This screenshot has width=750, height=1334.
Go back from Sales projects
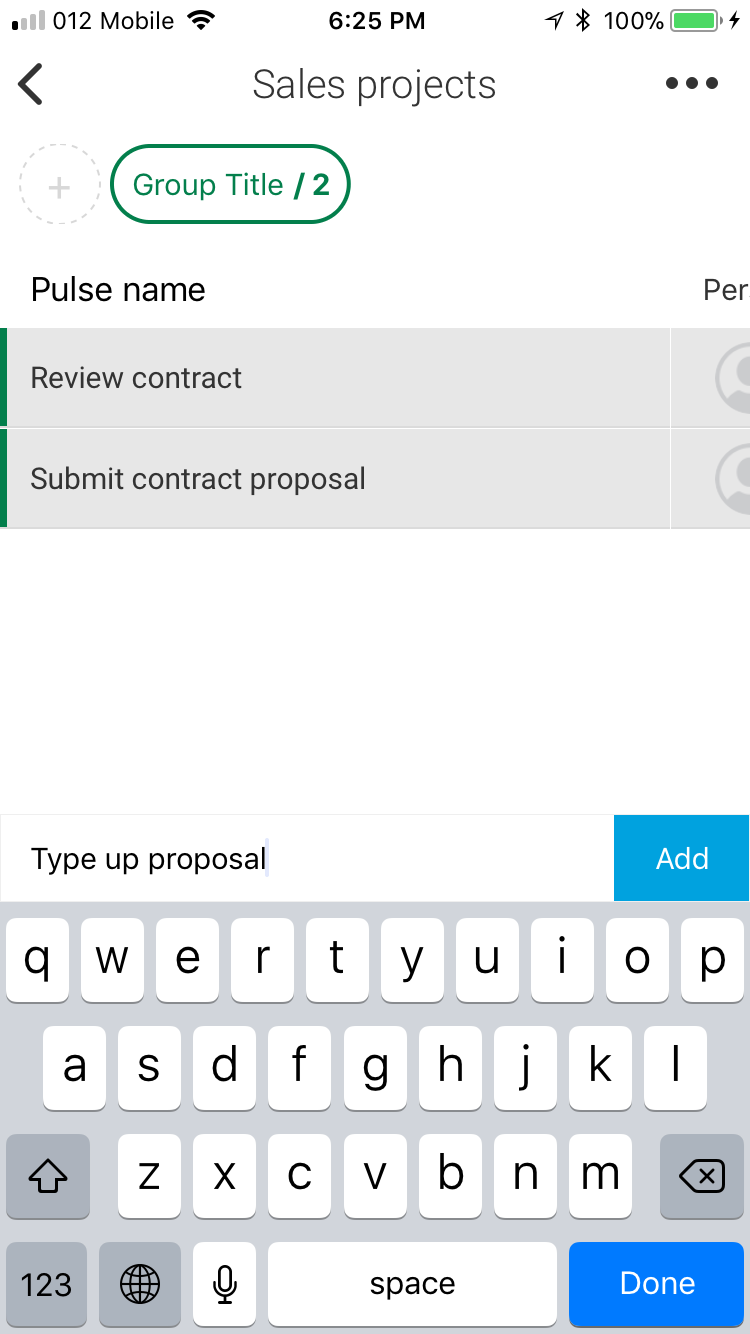click(31, 84)
